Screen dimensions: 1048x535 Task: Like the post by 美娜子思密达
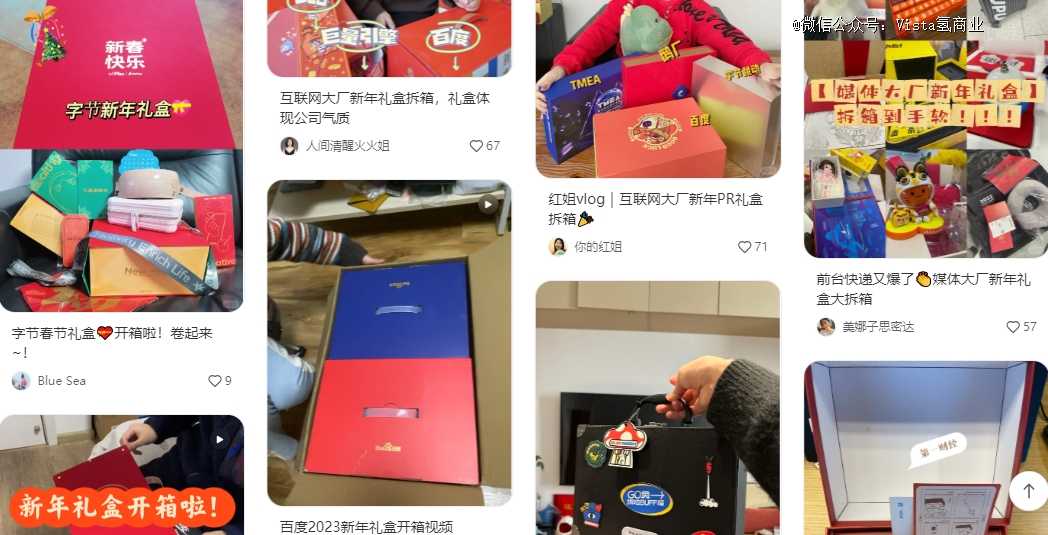tap(1013, 327)
